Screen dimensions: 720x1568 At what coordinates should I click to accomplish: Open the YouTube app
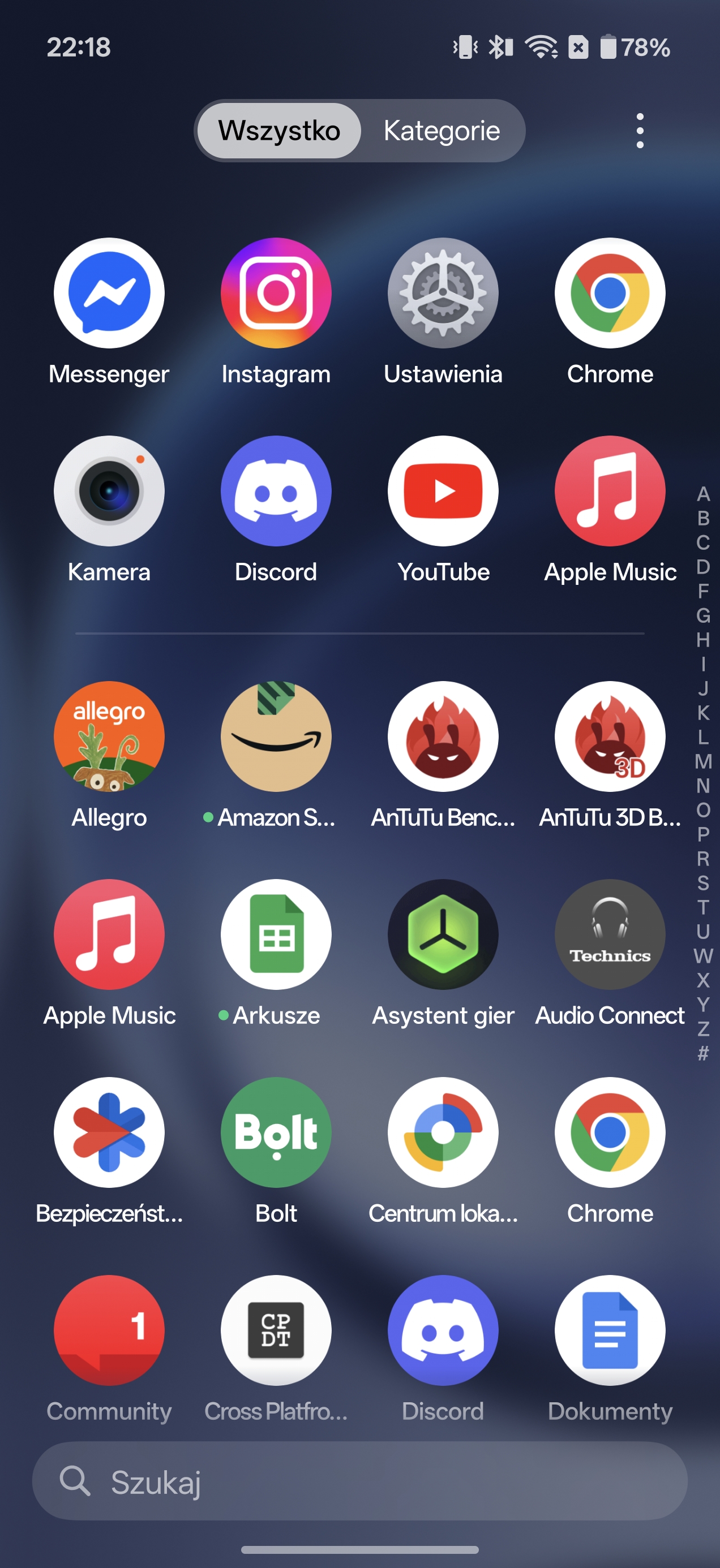click(x=443, y=491)
